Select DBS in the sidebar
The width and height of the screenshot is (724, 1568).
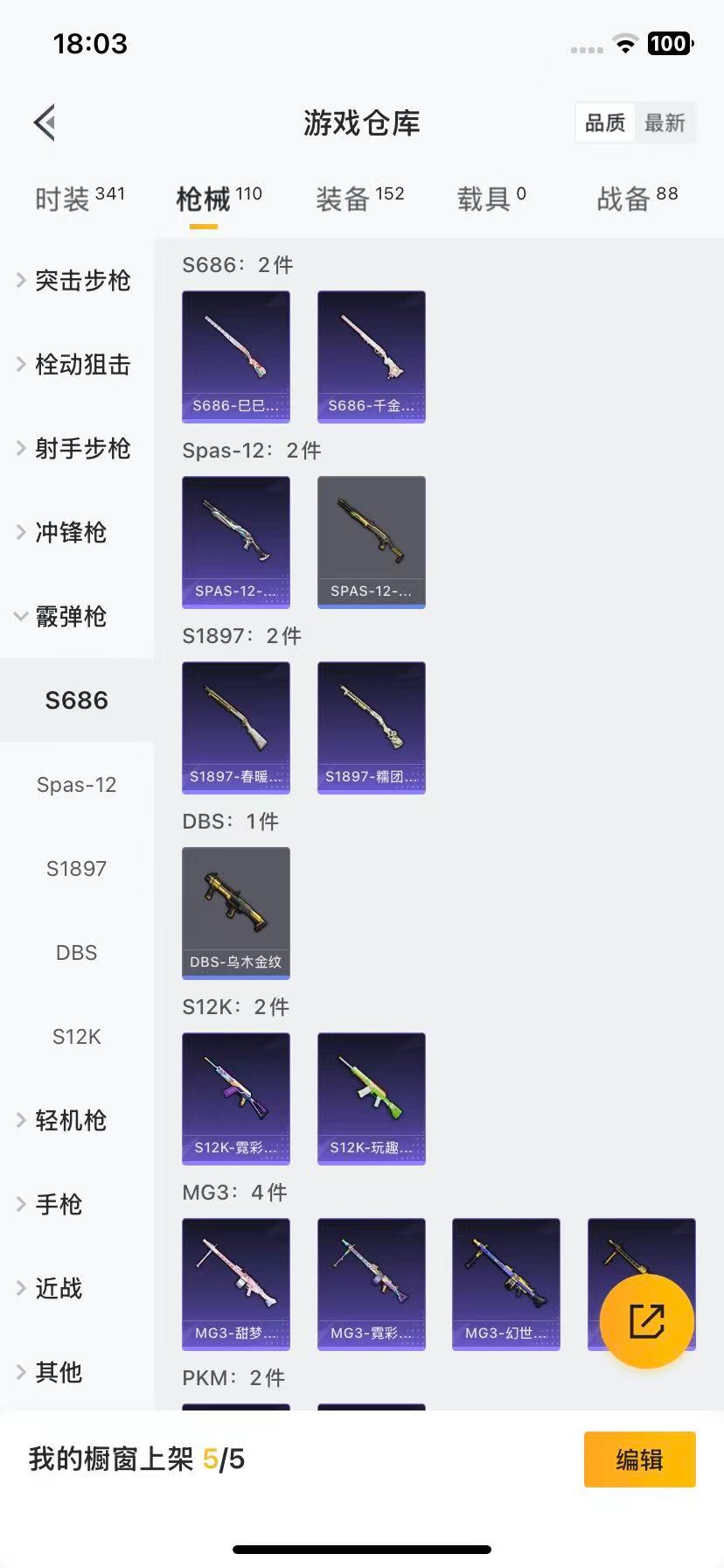pos(76,952)
